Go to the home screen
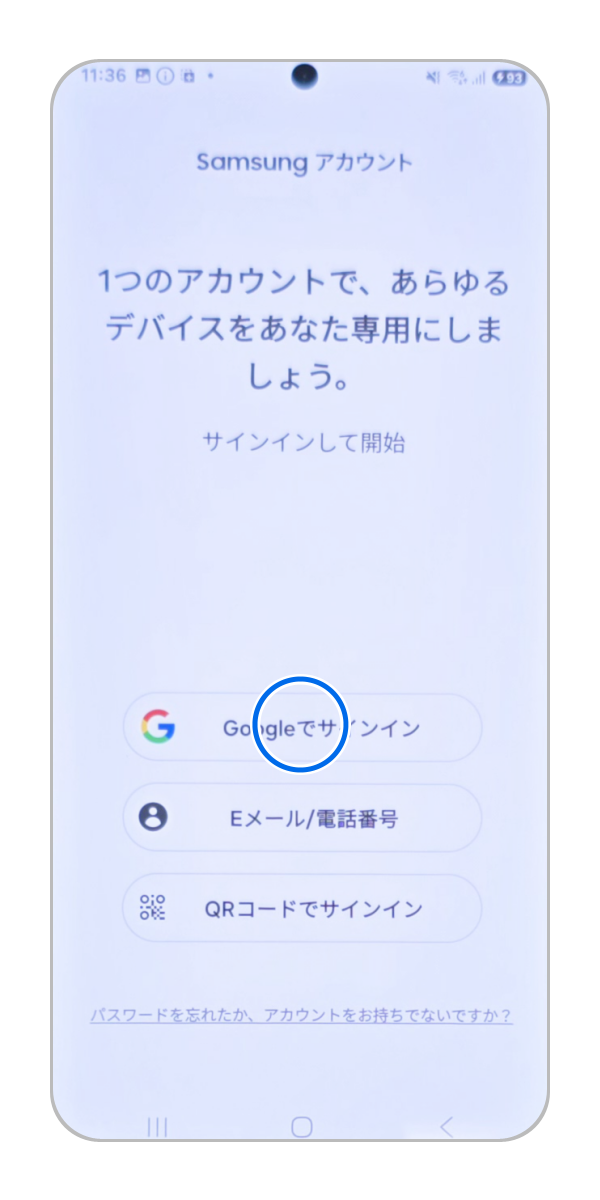600x1200 pixels. point(302,1127)
